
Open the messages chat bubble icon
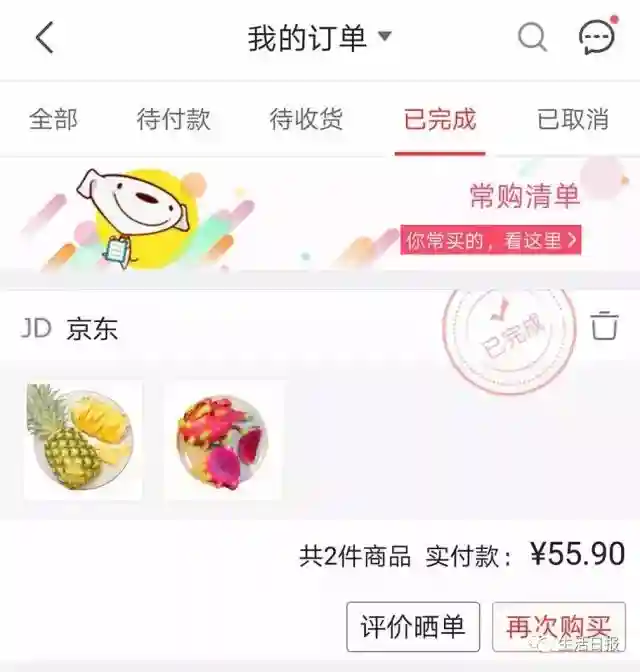click(x=597, y=37)
